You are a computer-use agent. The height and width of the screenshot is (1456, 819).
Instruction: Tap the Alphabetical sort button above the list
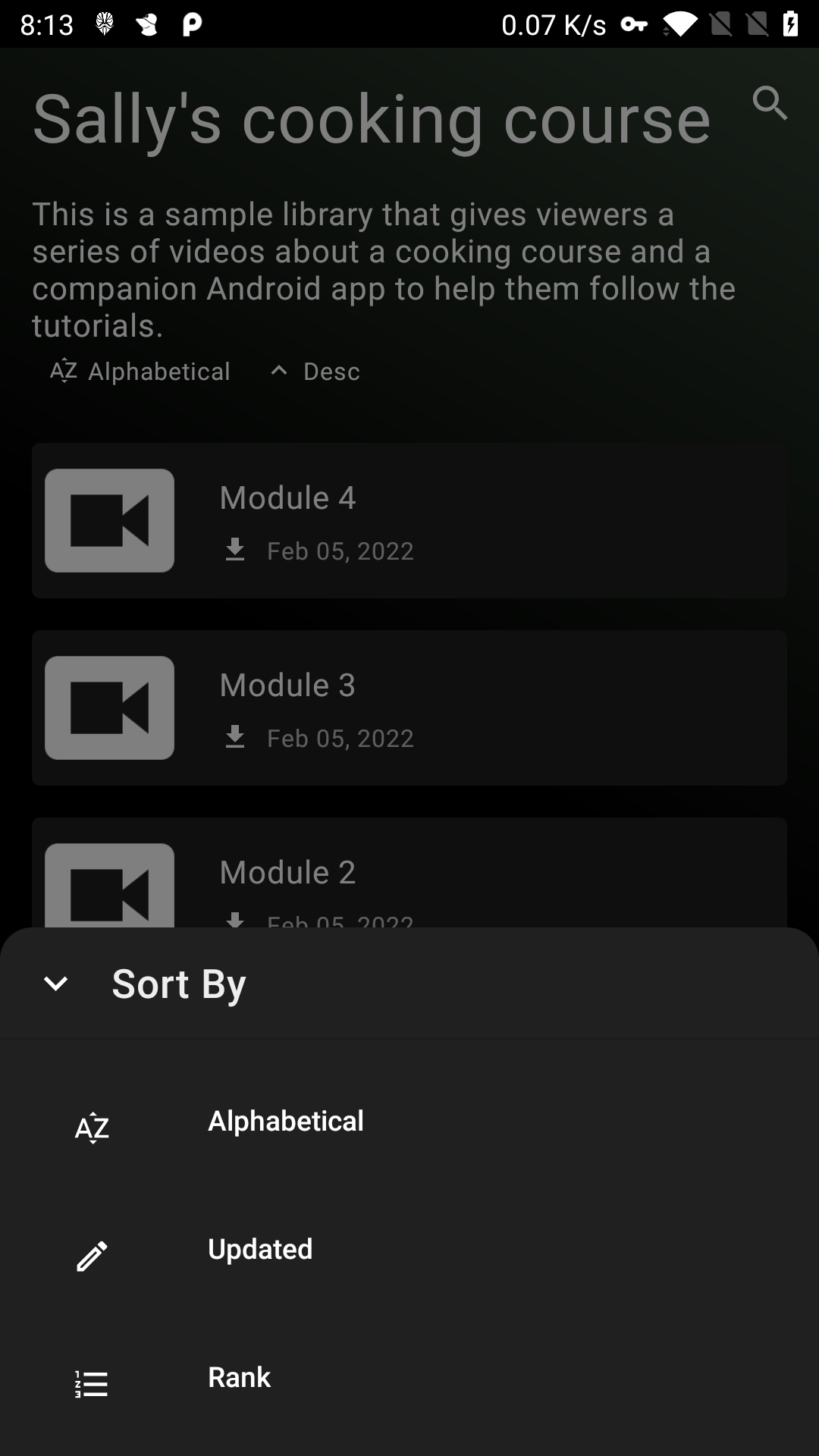(140, 372)
